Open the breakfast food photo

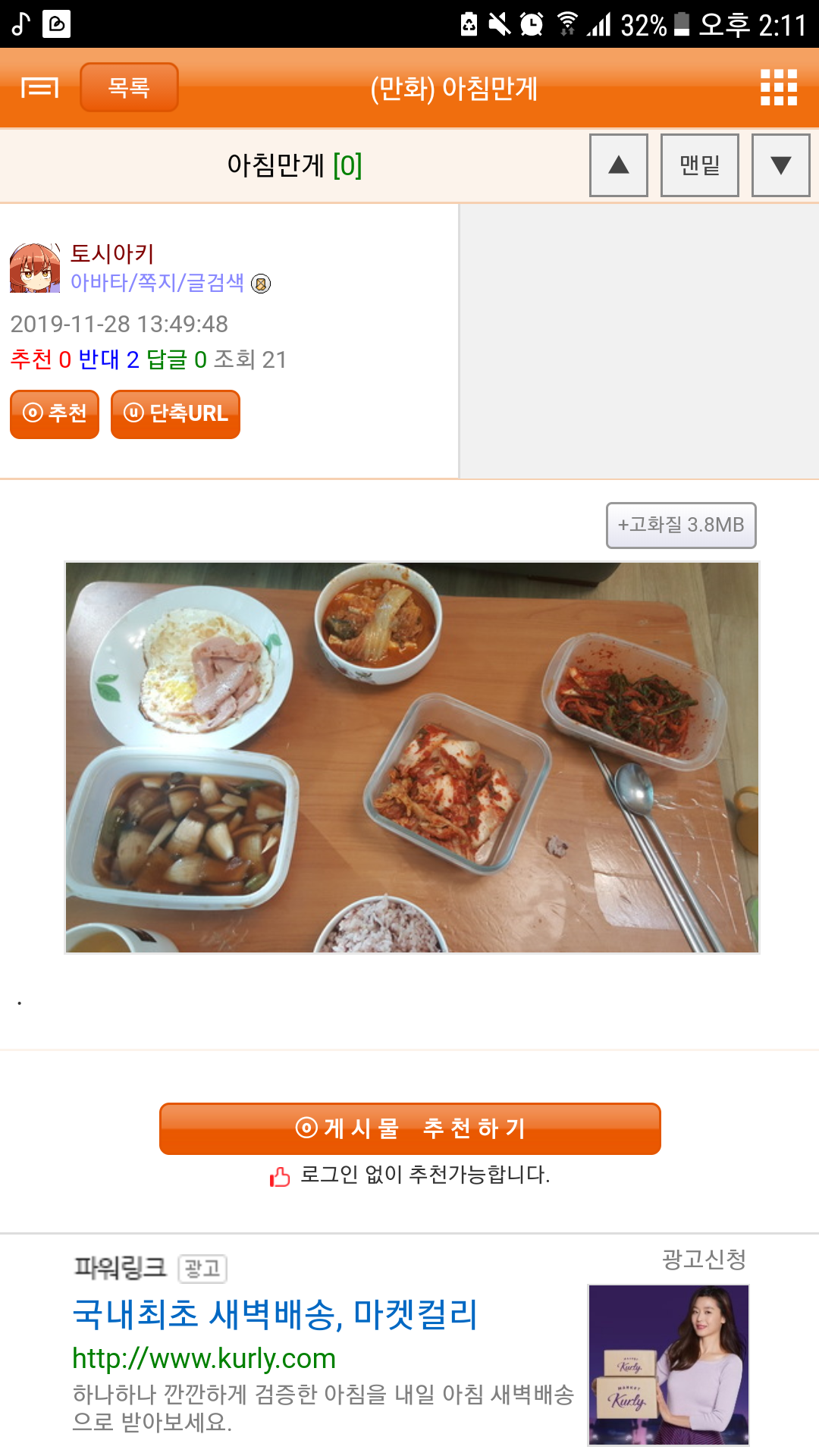click(x=412, y=757)
